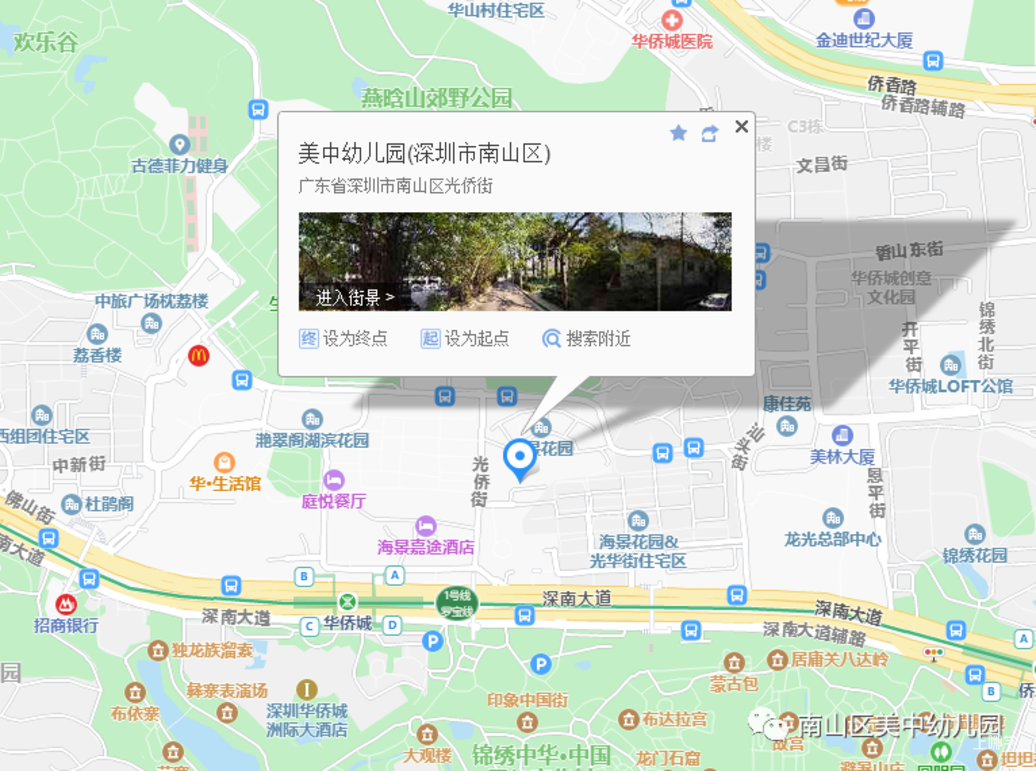Set 美中幼儿园 as destination (设为终点)

click(344, 339)
